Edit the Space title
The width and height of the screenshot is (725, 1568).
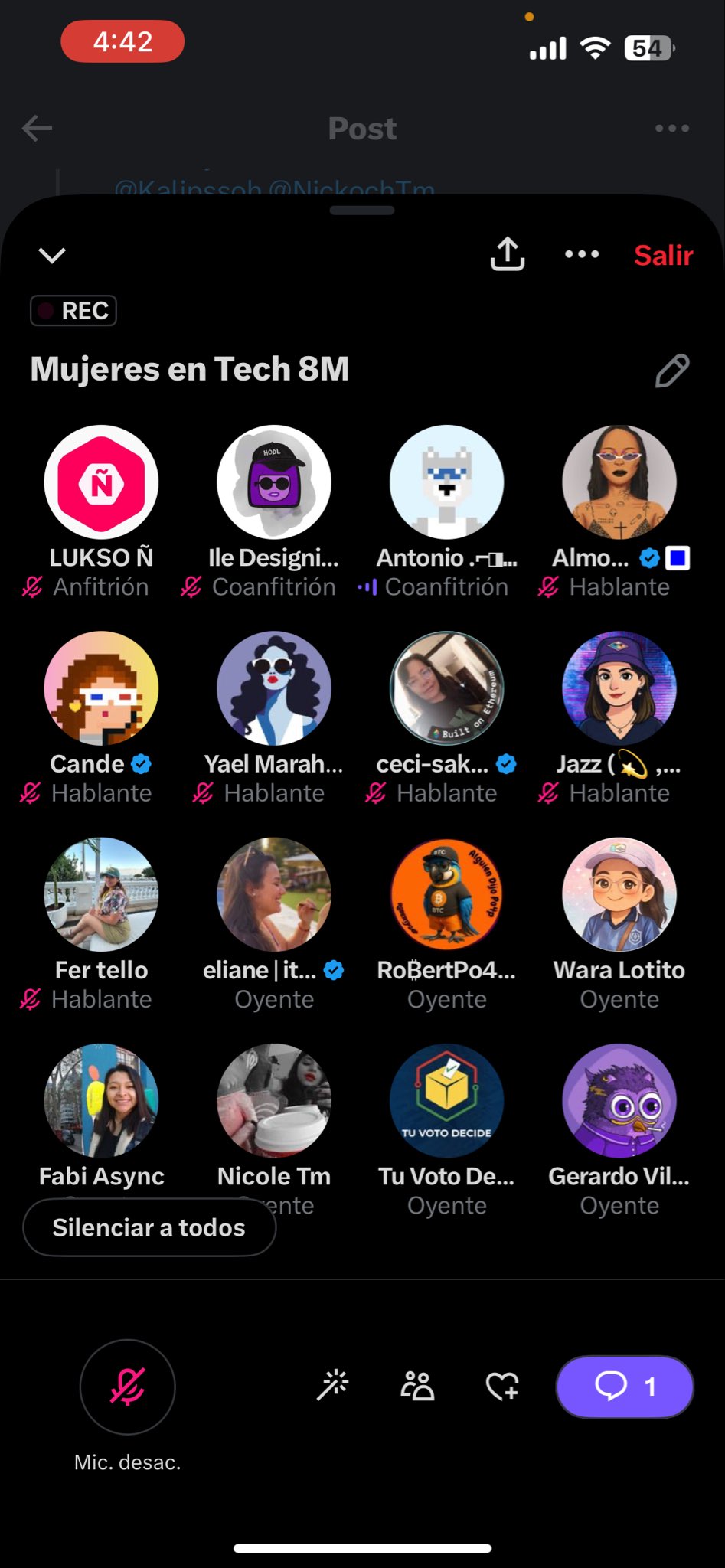(x=672, y=371)
